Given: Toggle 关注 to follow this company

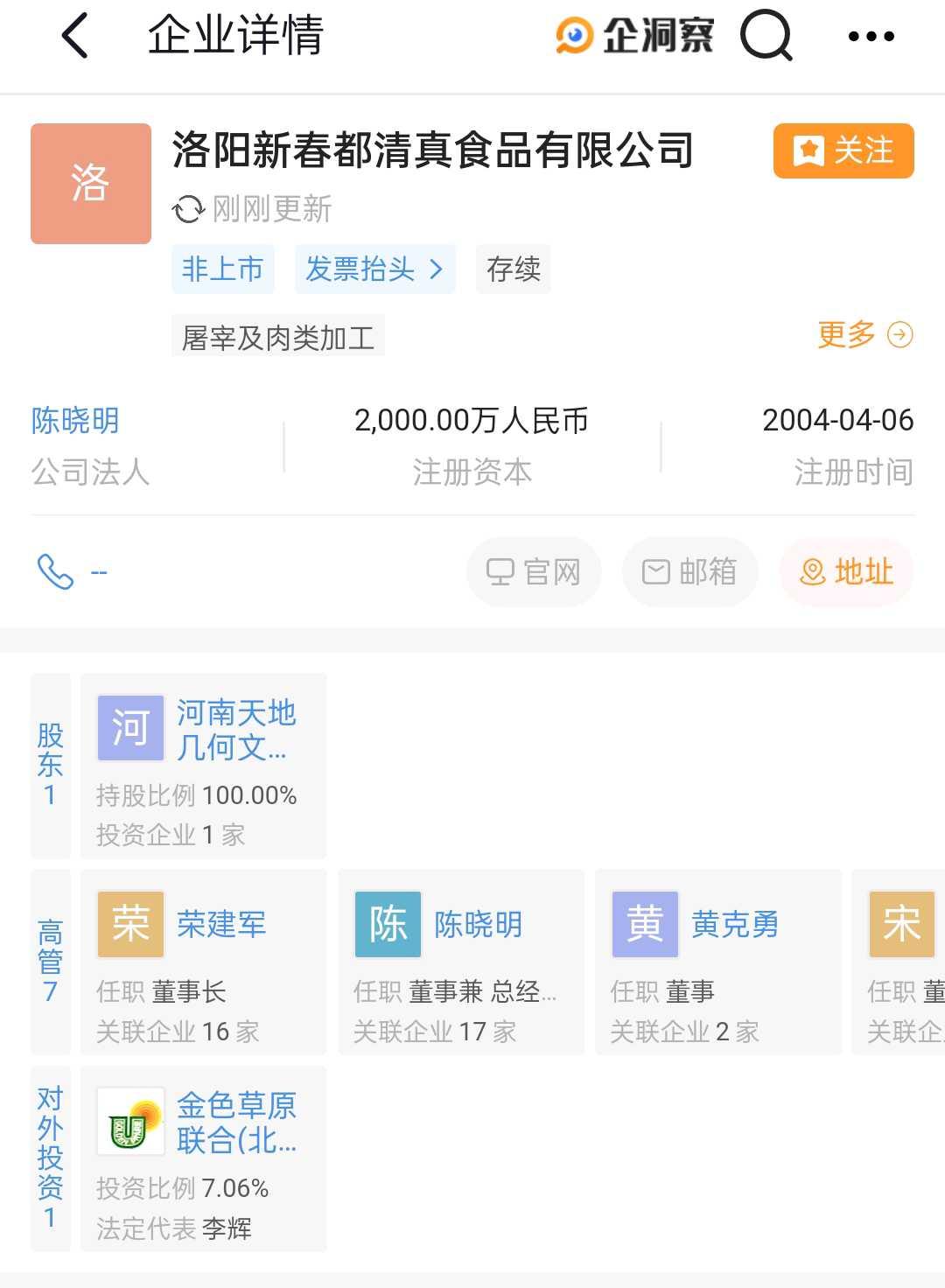Looking at the screenshot, I should [843, 150].
